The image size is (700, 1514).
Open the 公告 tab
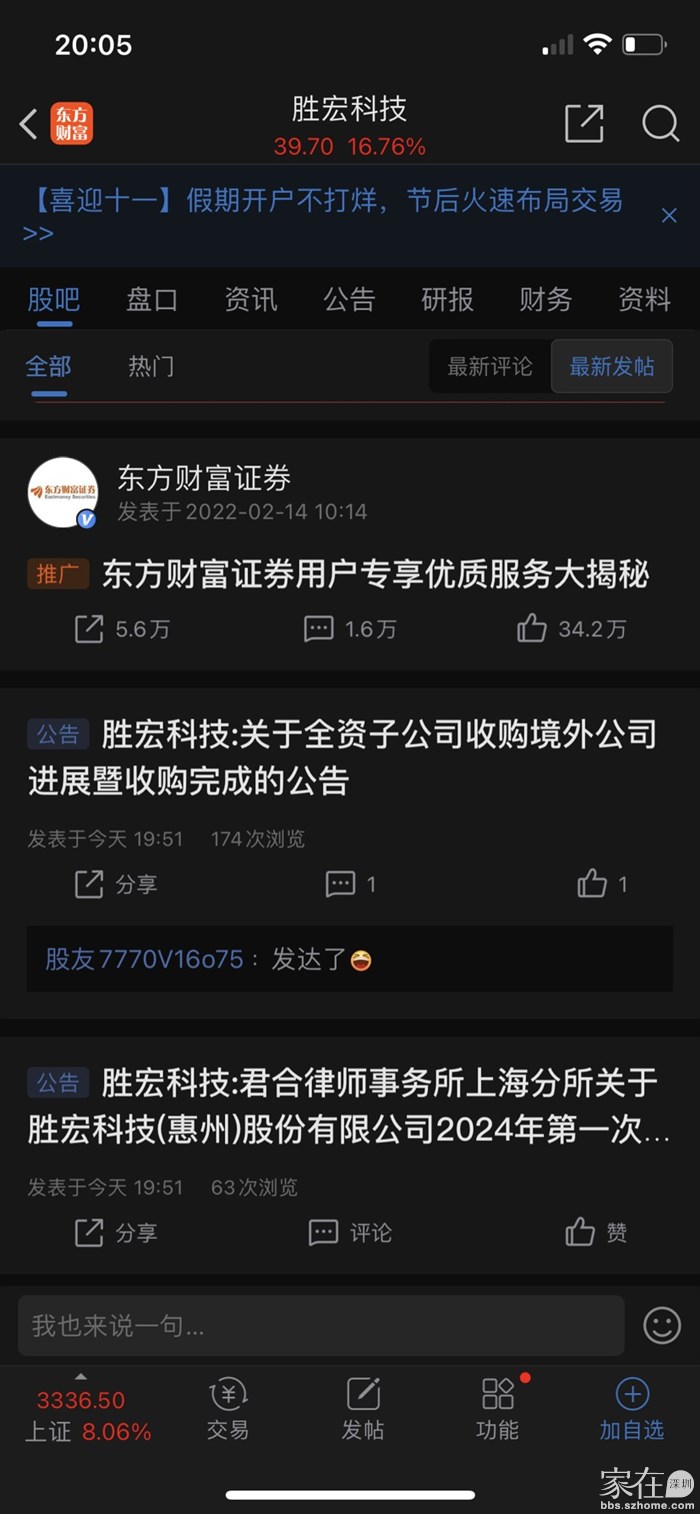[349, 299]
